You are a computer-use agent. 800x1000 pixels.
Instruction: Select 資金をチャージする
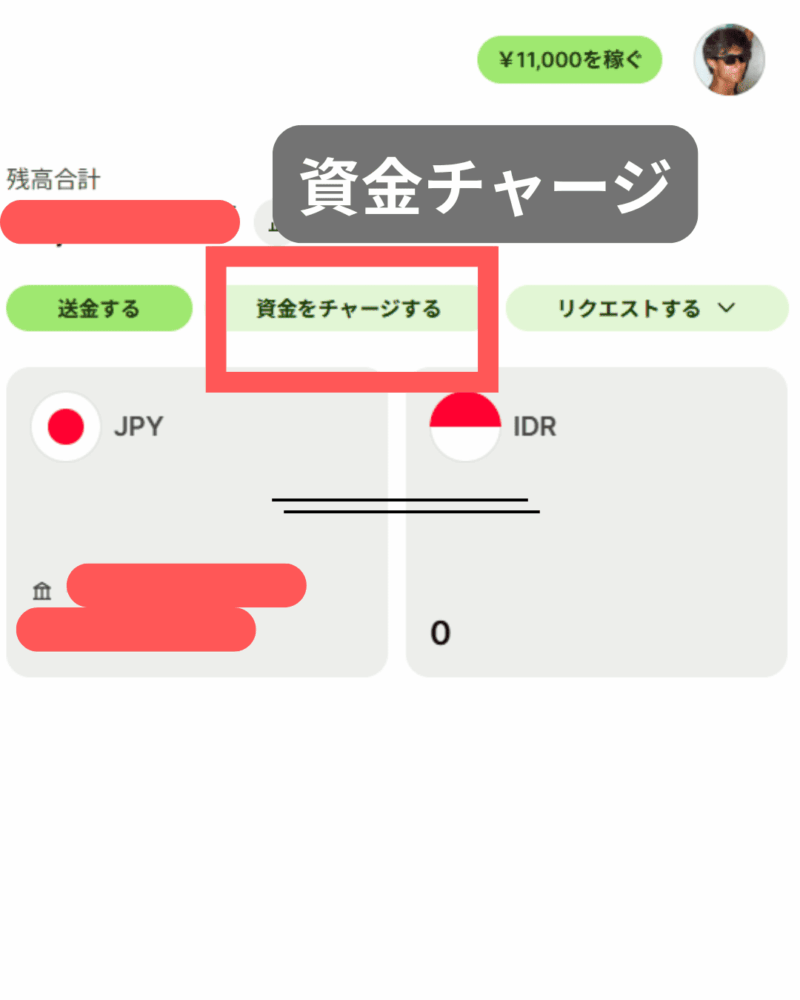pyautogui.click(x=348, y=308)
